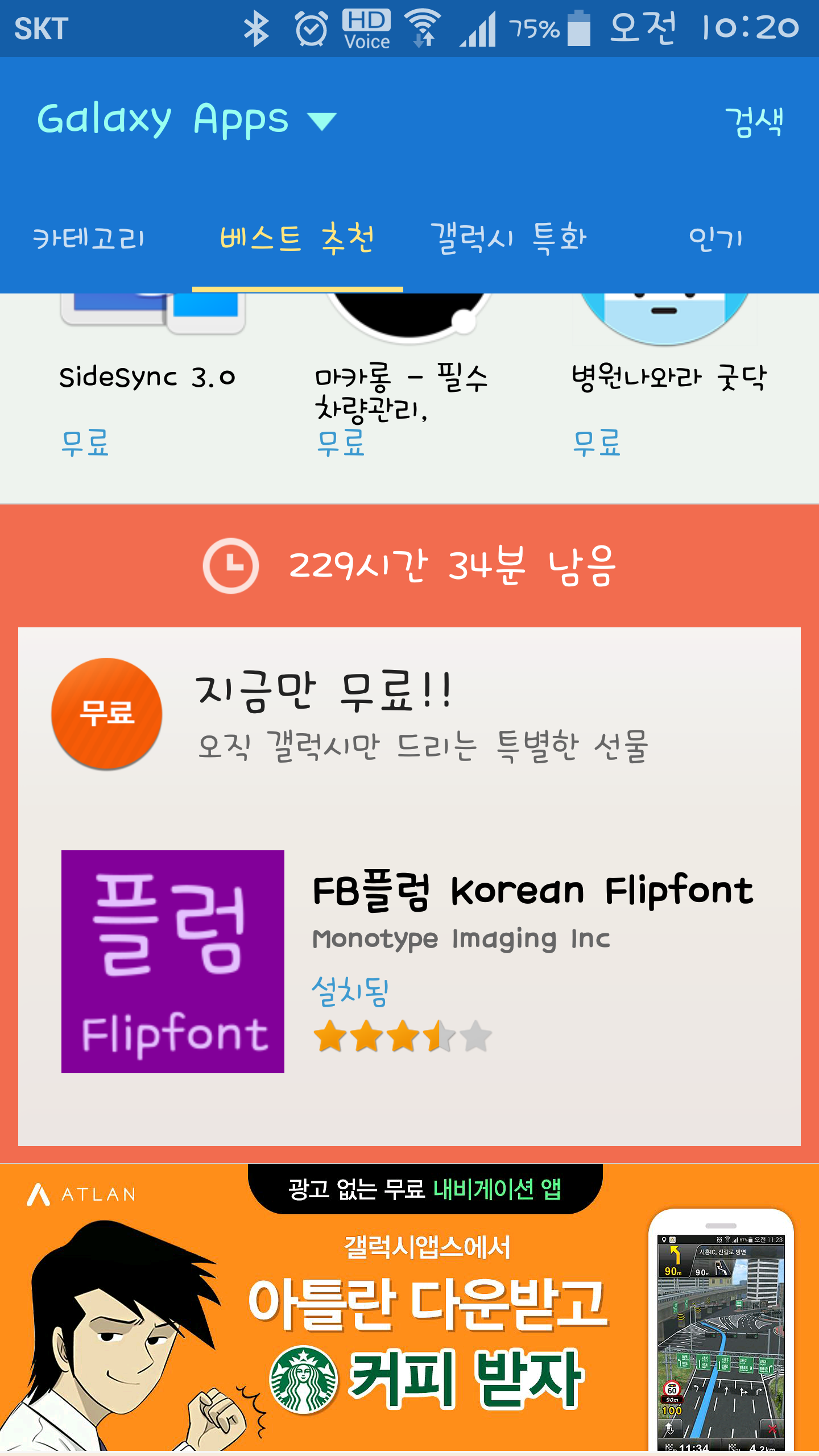Open the 병원나와라 굿닥 app
The width and height of the screenshot is (819, 1456).
click(x=669, y=377)
